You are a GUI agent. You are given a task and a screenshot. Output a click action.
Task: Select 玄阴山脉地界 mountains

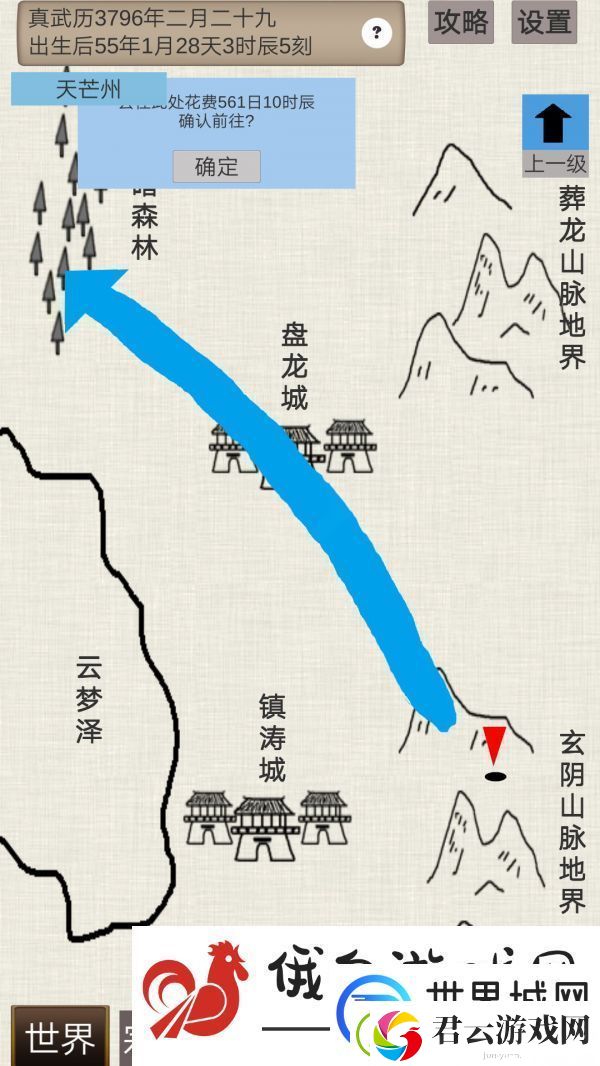pos(571,822)
